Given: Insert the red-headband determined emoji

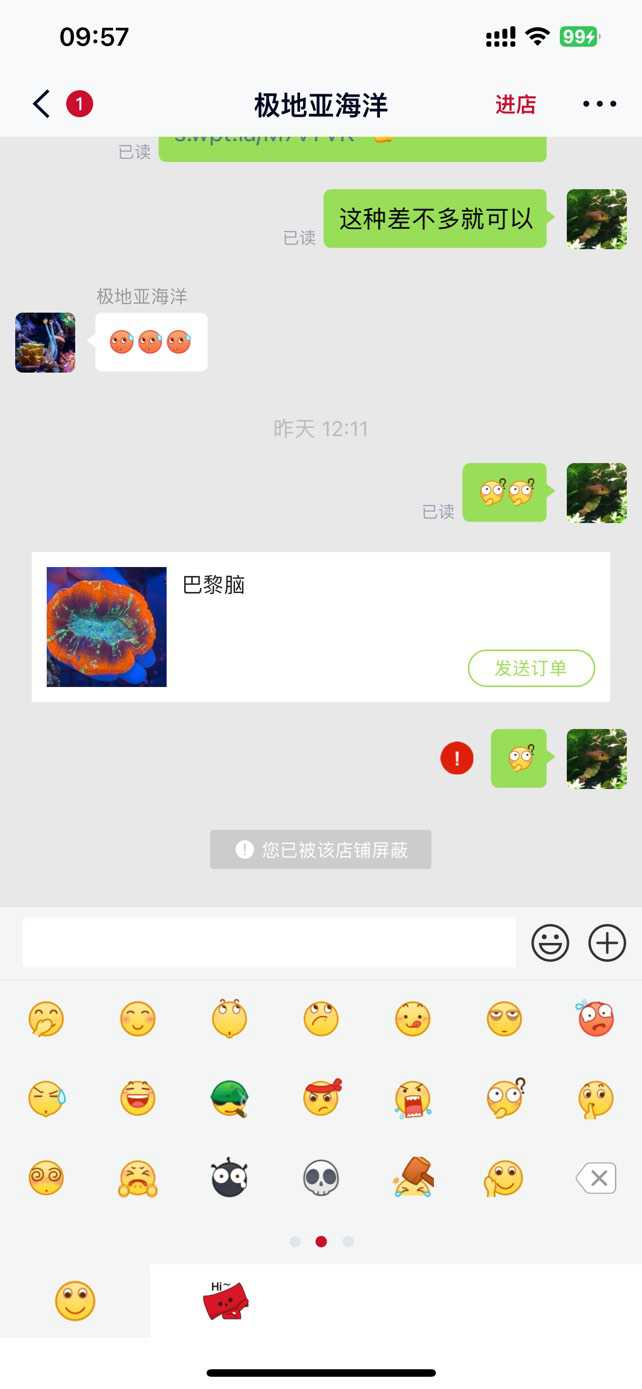Looking at the screenshot, I should tap(321, 1099).
